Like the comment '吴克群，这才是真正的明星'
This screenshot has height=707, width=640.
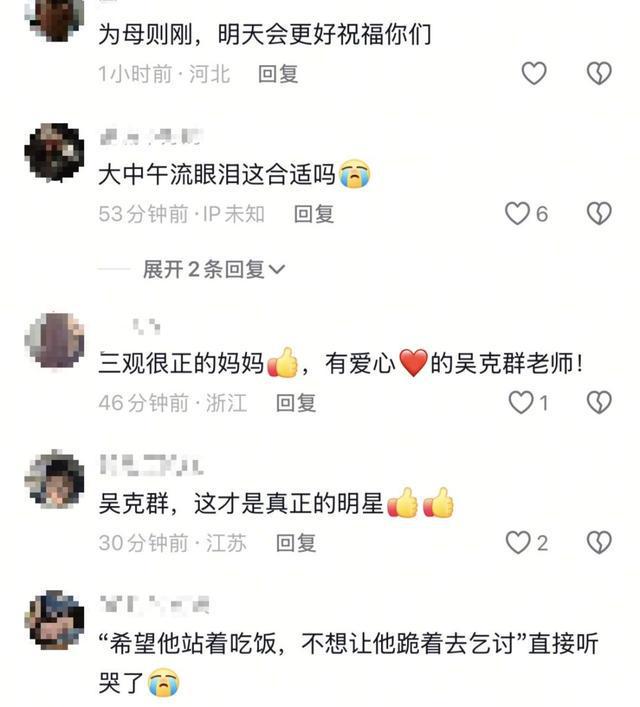(x=517, y=542)
